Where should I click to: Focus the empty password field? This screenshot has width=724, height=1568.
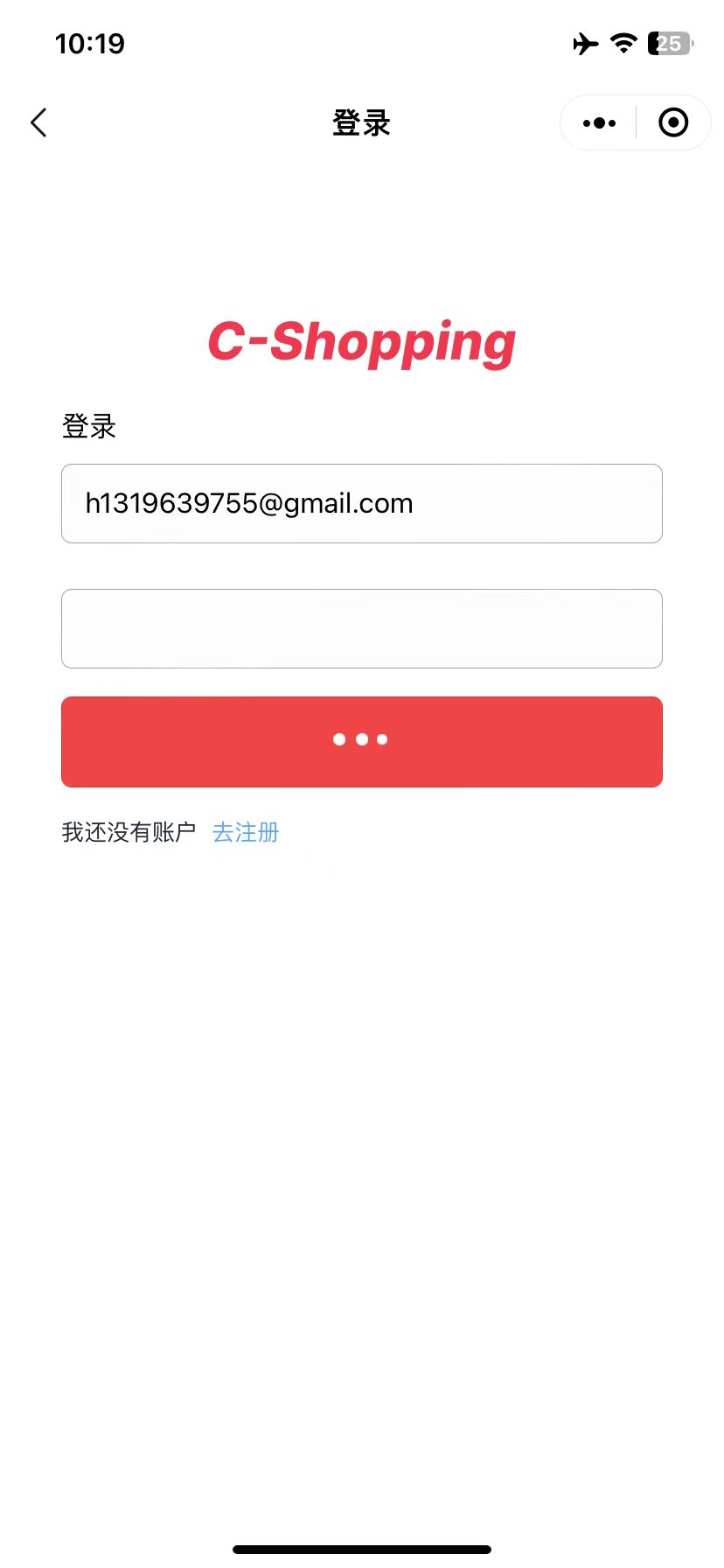[362, 628]
